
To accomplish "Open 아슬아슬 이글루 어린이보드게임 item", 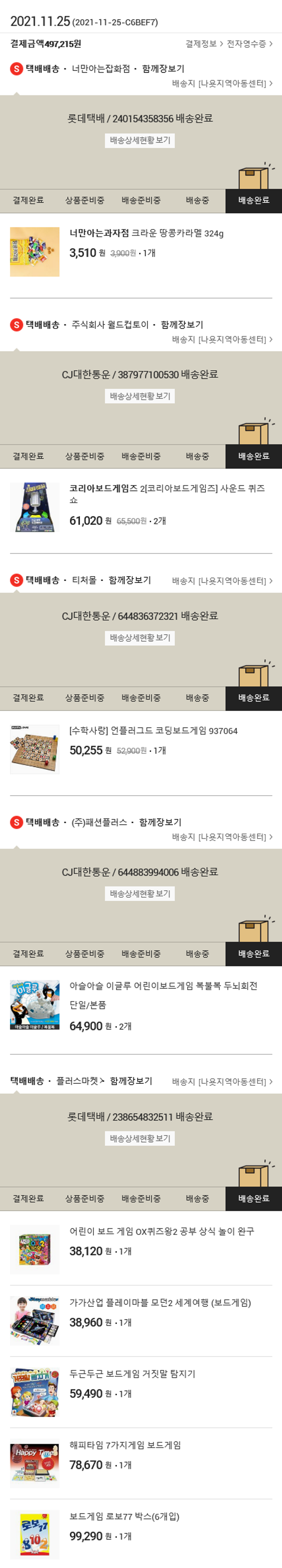I will [x=163, y=986].
